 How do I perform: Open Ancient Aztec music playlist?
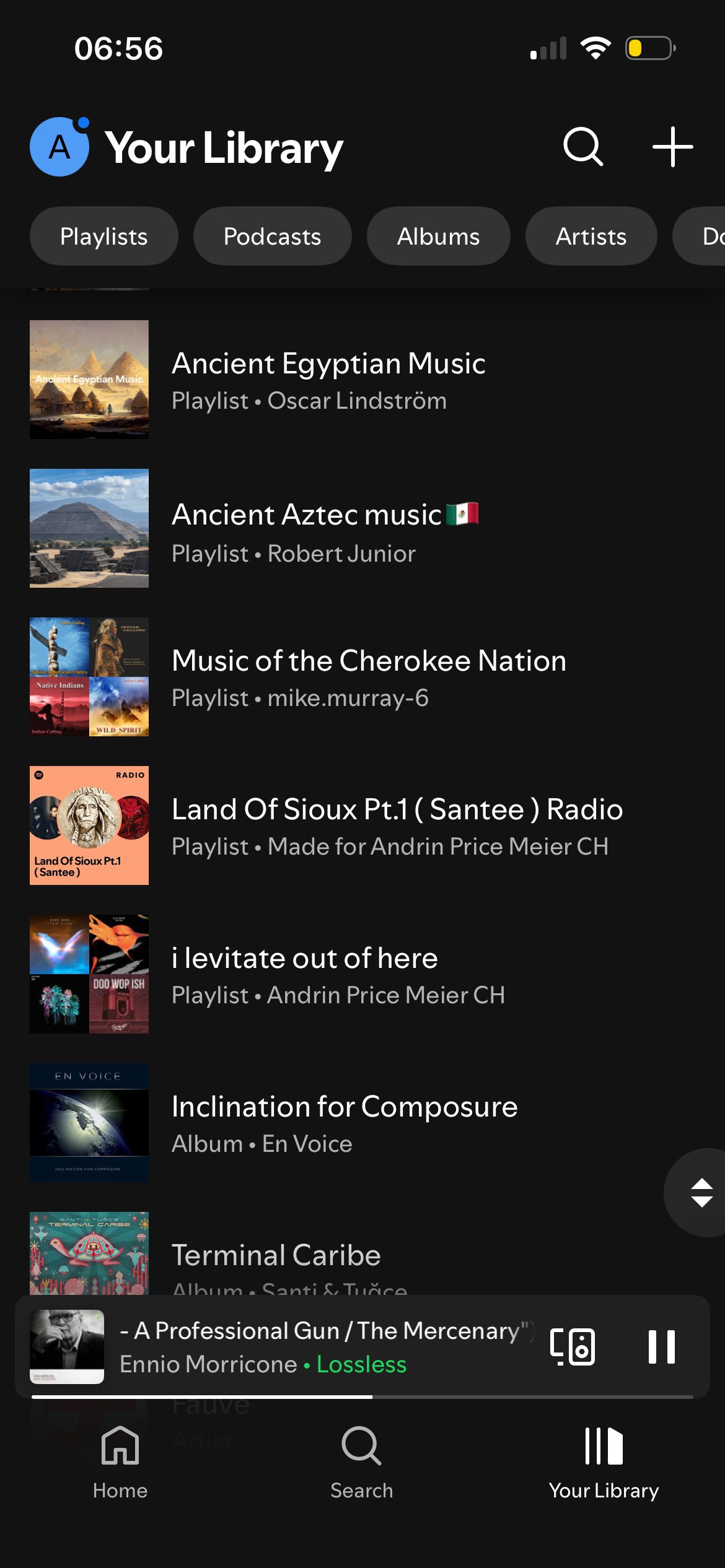coord(325,528)
